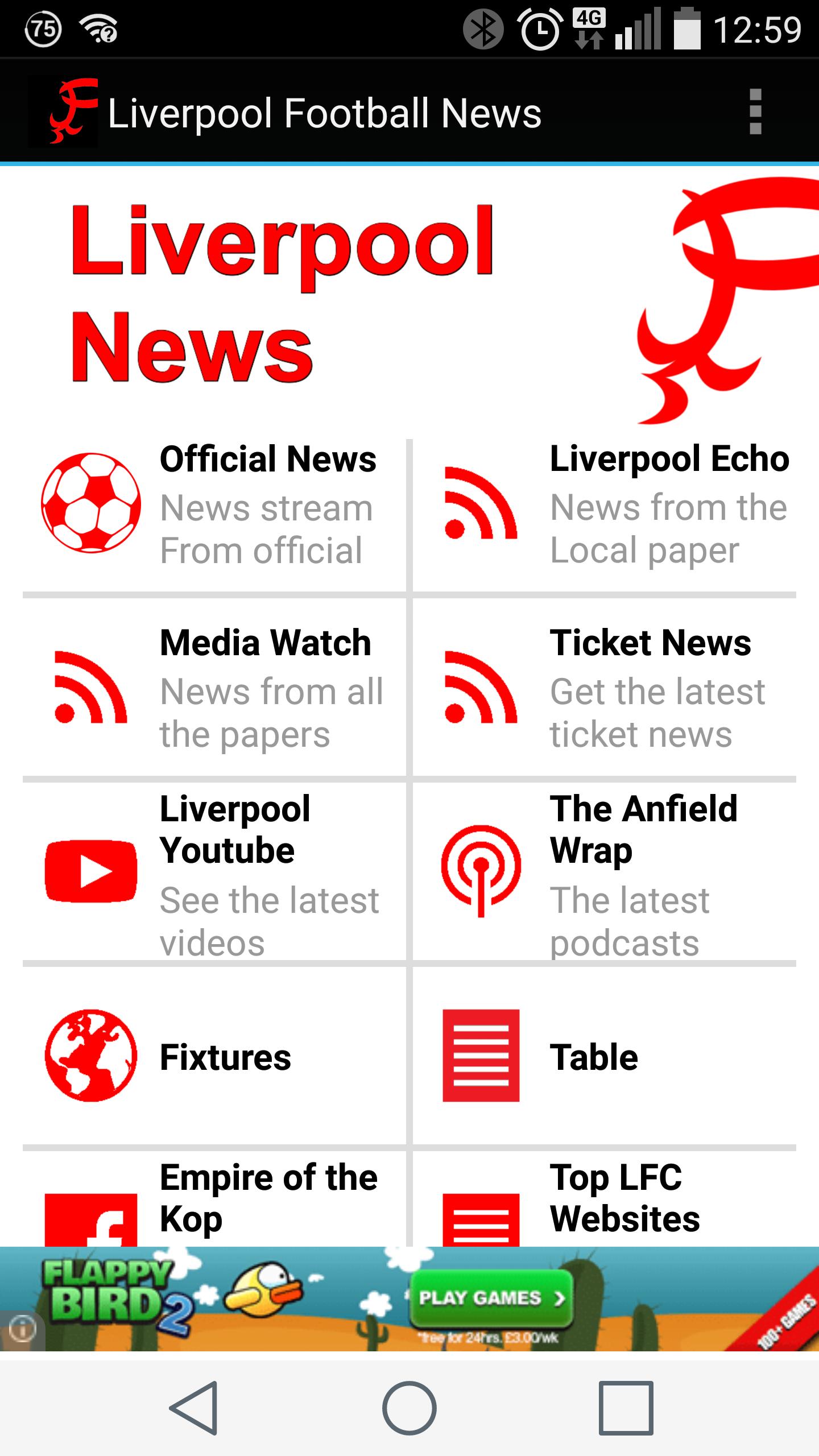
Task: Tap the Ticket News RSS icon
Action: point(481,690)
